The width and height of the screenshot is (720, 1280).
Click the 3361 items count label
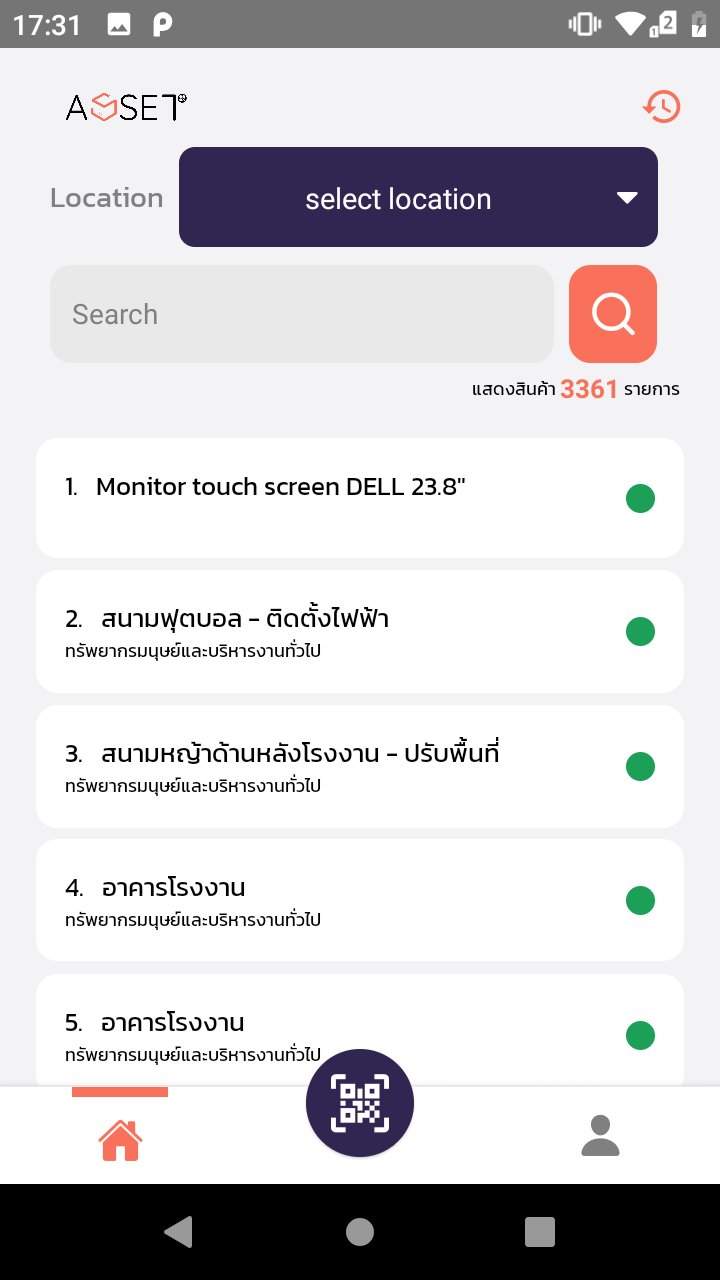tap(590, 389)
